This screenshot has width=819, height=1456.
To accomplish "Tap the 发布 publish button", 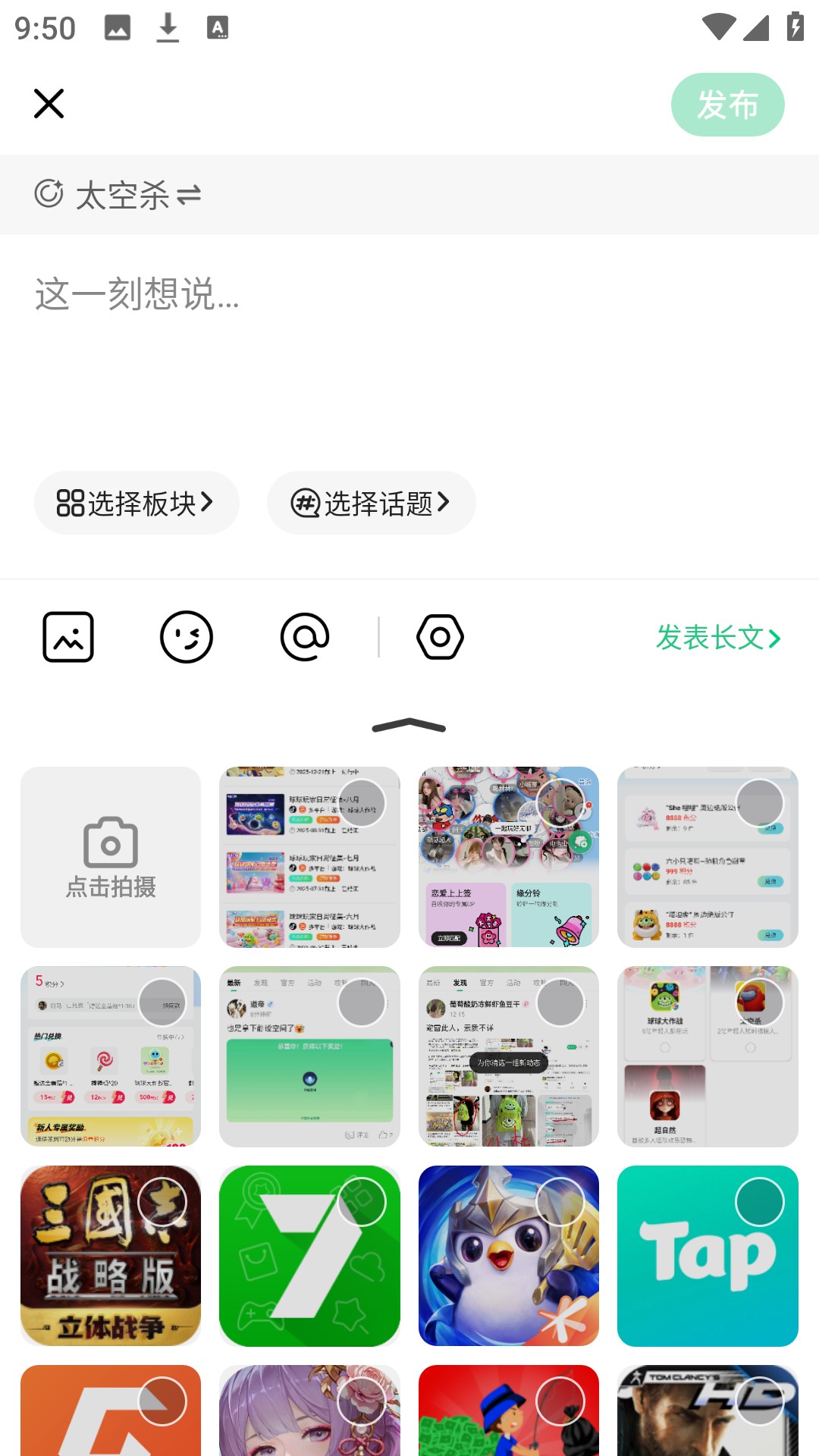I will [x=727, y=105].
